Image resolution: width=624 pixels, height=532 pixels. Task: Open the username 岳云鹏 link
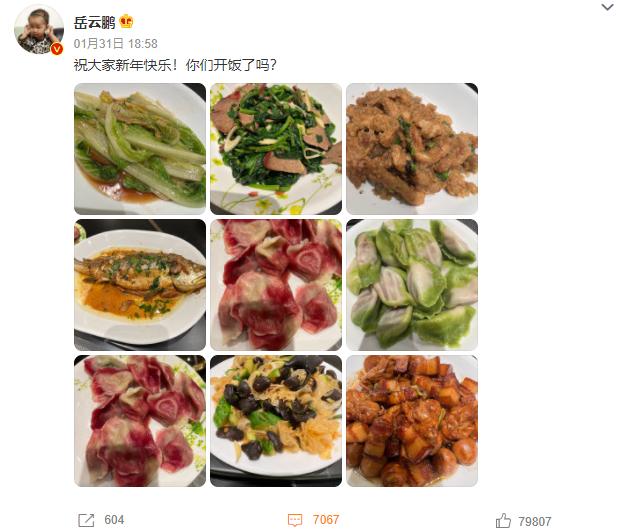(x=95, y=21)
